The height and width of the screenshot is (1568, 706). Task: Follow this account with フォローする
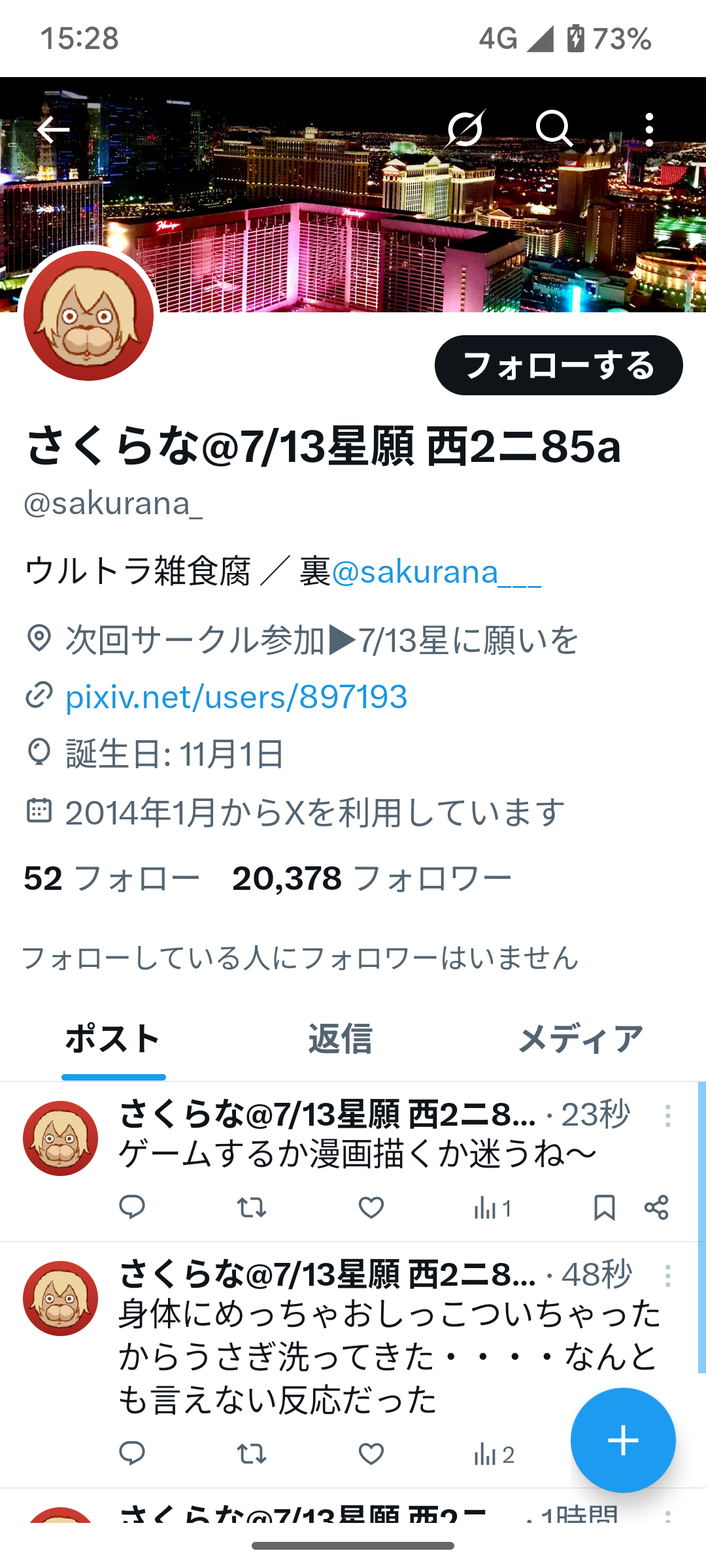559,365
